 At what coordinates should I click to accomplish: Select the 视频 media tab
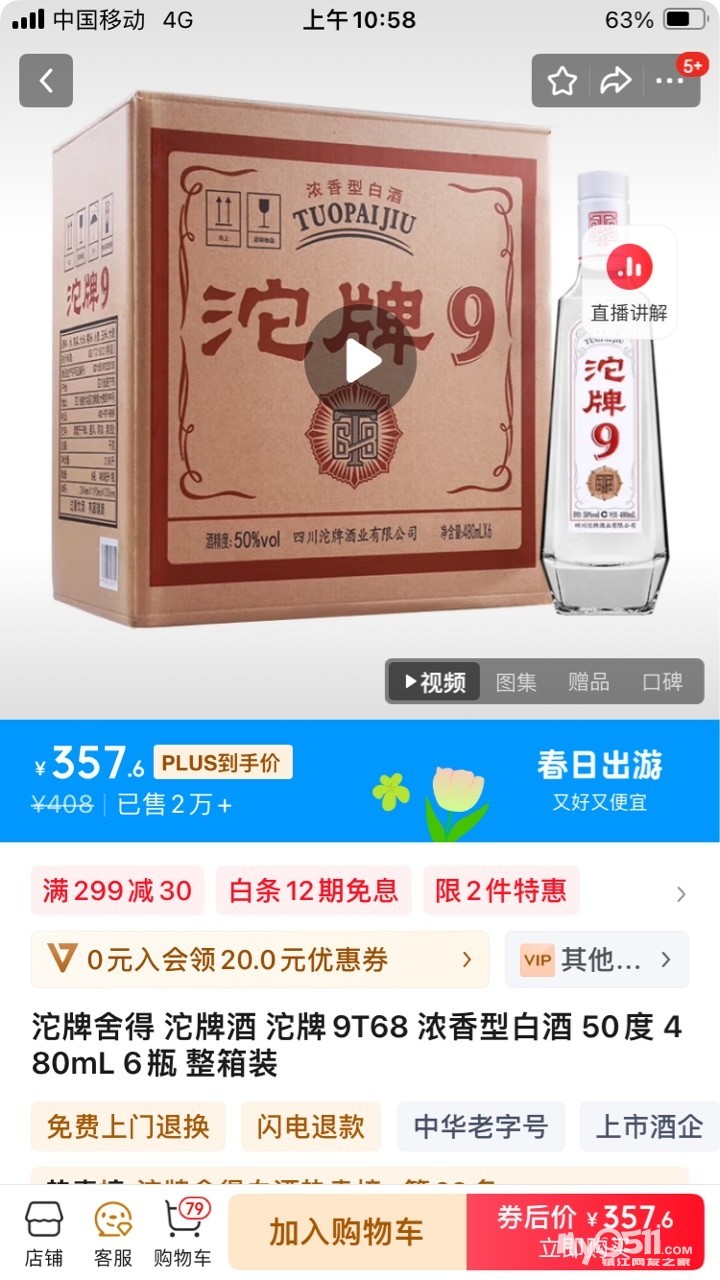coord(434,682)
